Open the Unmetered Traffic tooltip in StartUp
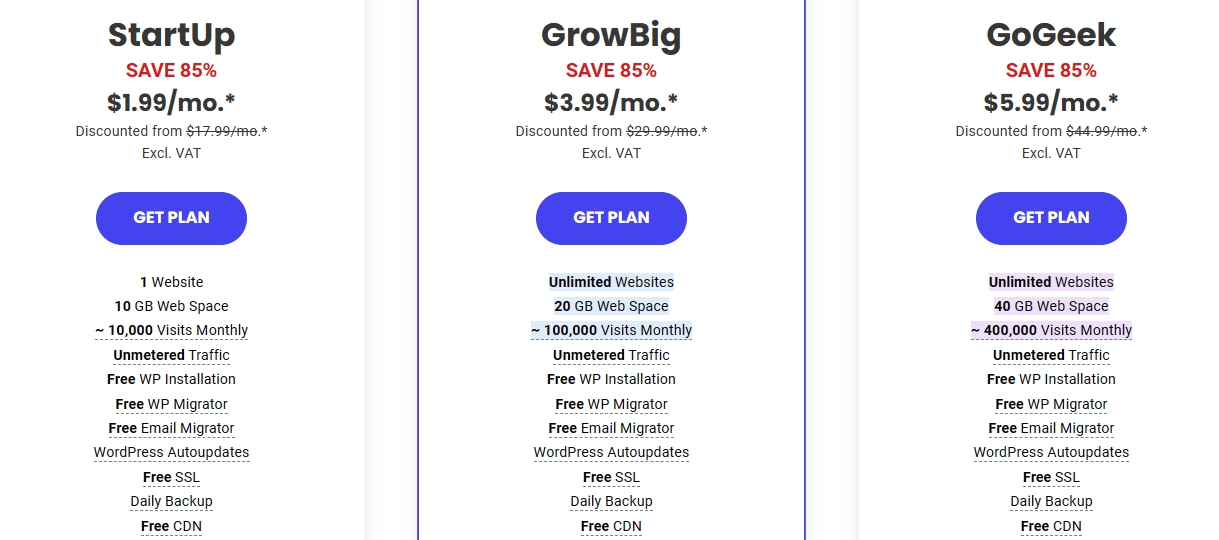The height and width of the screenshot is (540, 1219). coord(171,355)
